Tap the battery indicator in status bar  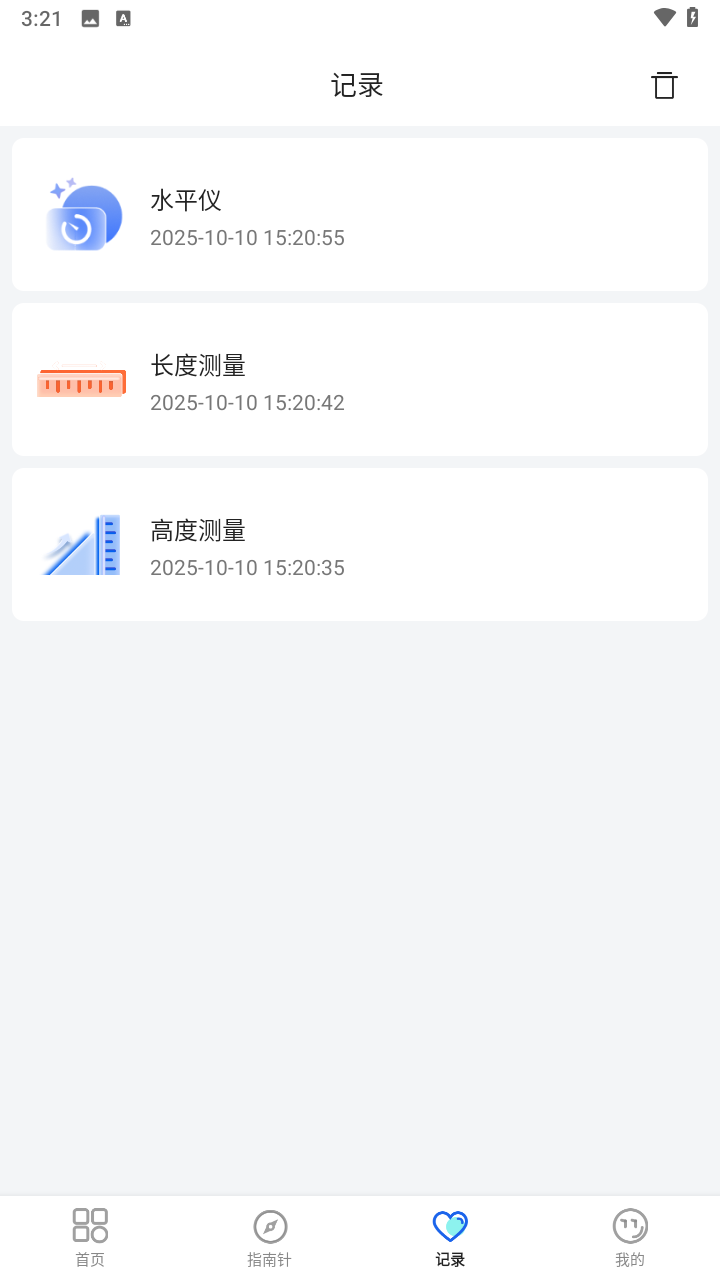(x=695, y=17)
